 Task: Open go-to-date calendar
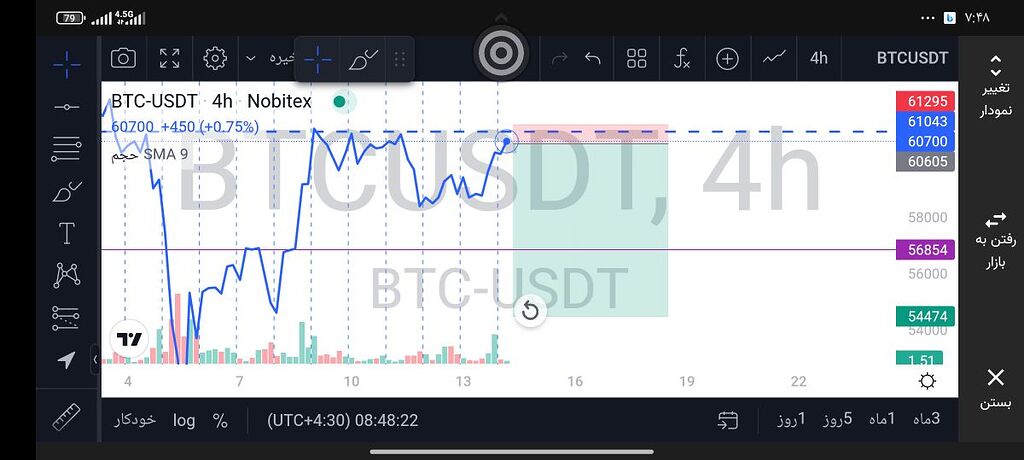point(727,420)
